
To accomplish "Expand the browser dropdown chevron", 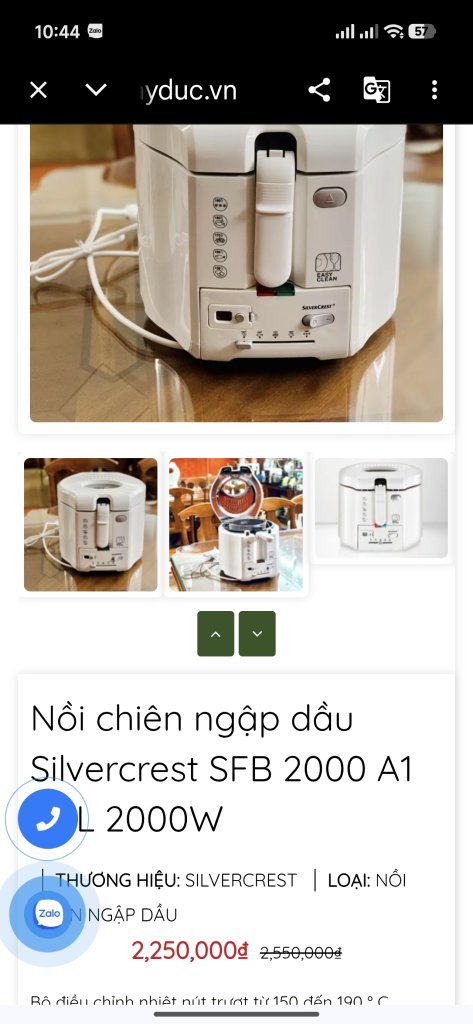I will coord(96,90).
